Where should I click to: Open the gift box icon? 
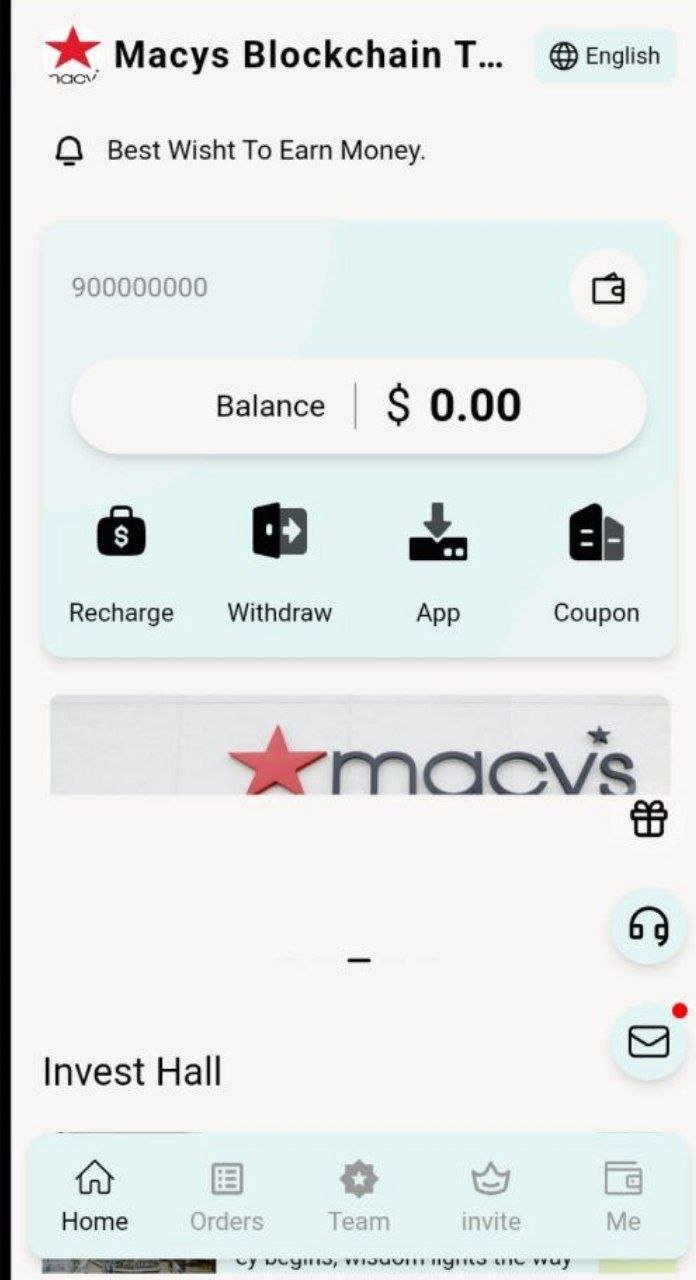(x=648, y=819)
